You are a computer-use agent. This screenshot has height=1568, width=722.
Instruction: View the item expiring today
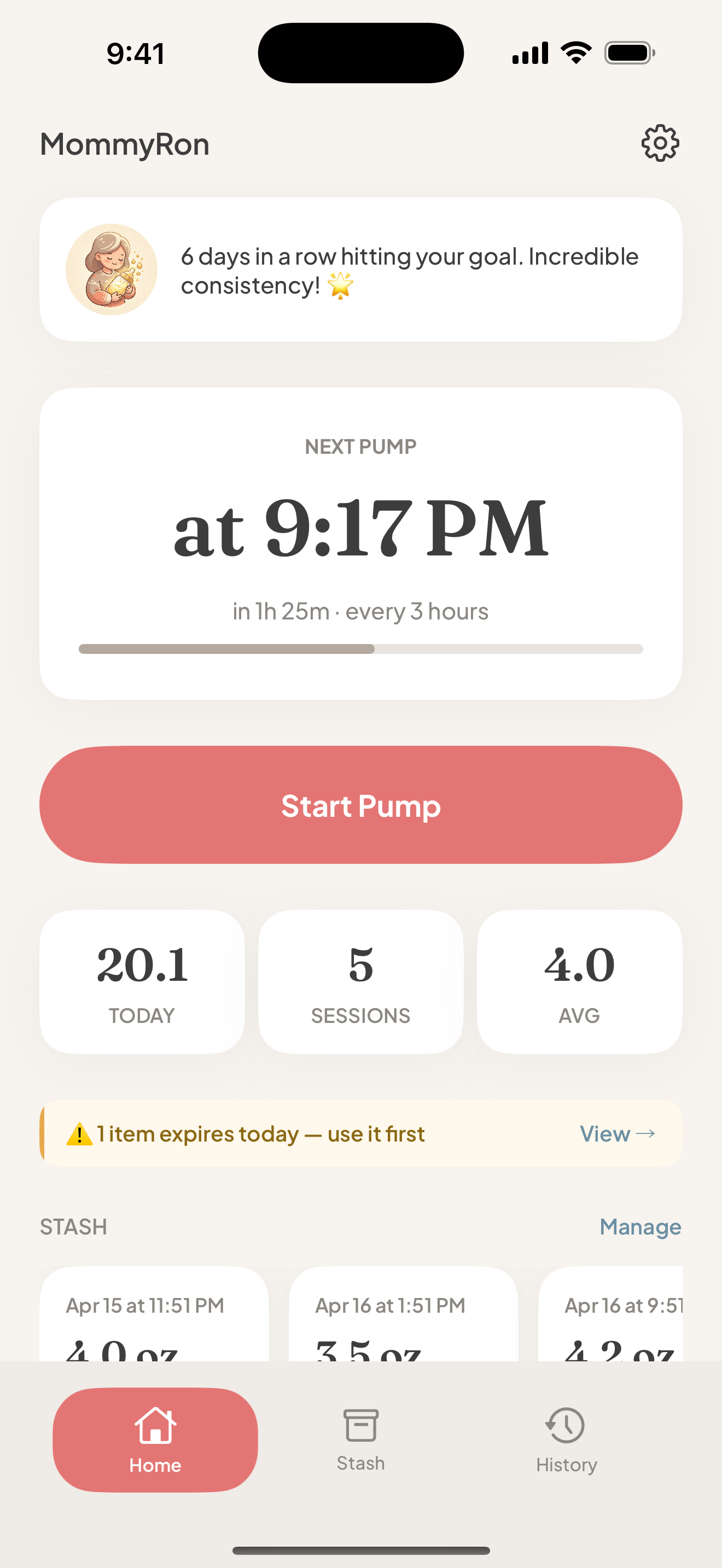pos(616,1133)
